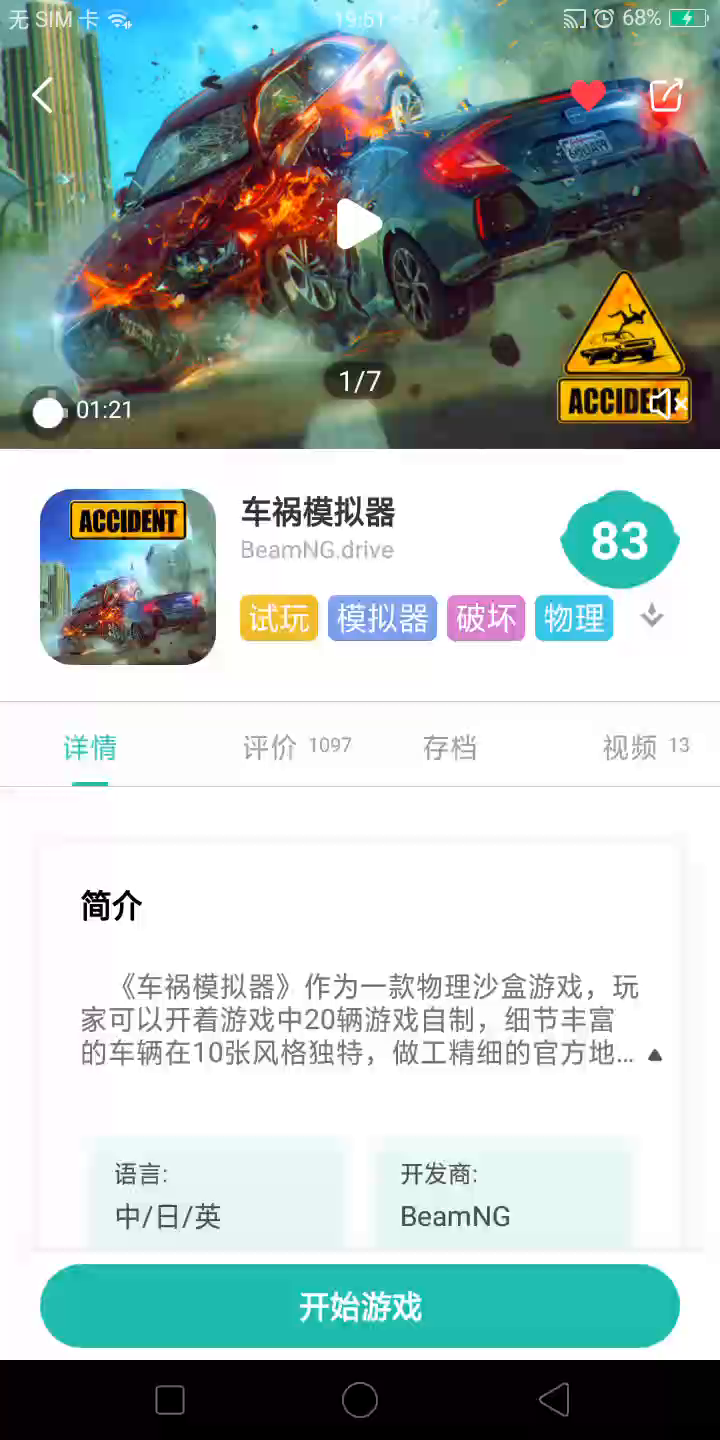Open the 83 score badge
Viewport: 720px width, 1440px height.
(620, 540)
